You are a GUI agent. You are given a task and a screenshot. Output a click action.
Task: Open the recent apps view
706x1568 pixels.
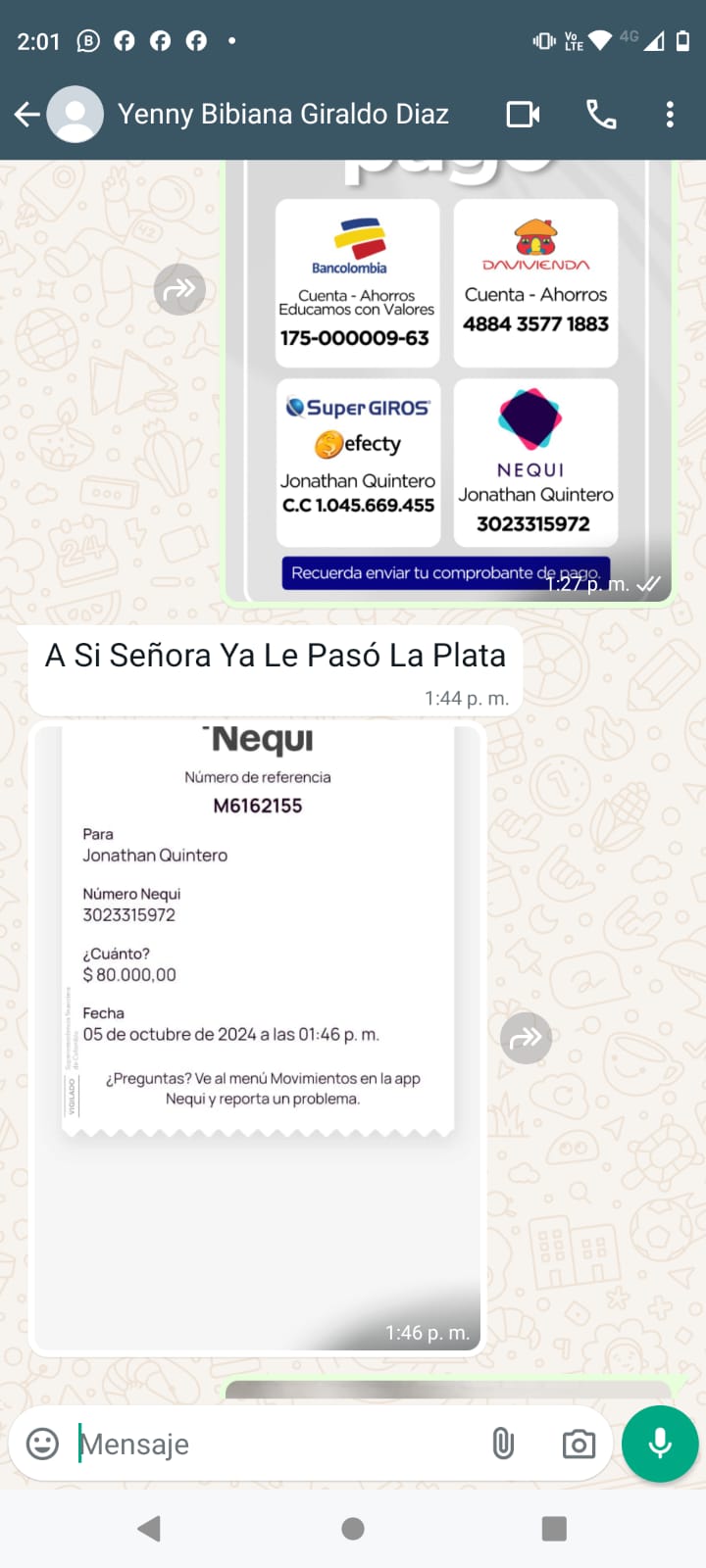click(554, 1529)
